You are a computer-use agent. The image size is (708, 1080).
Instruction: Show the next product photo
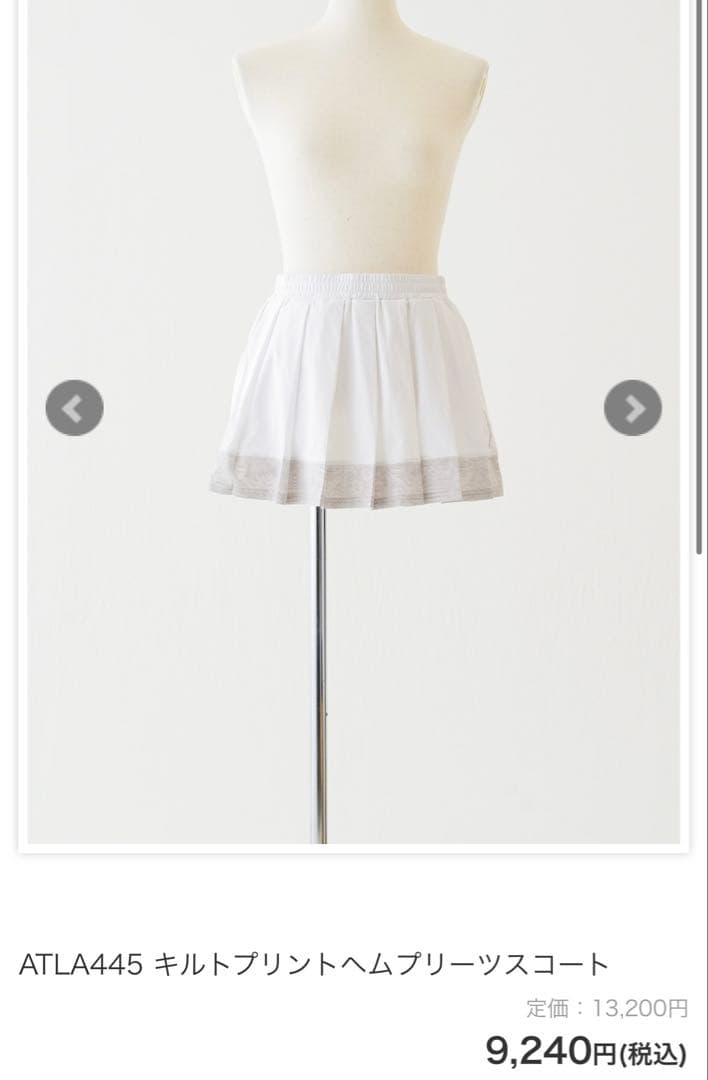[632, 408]
